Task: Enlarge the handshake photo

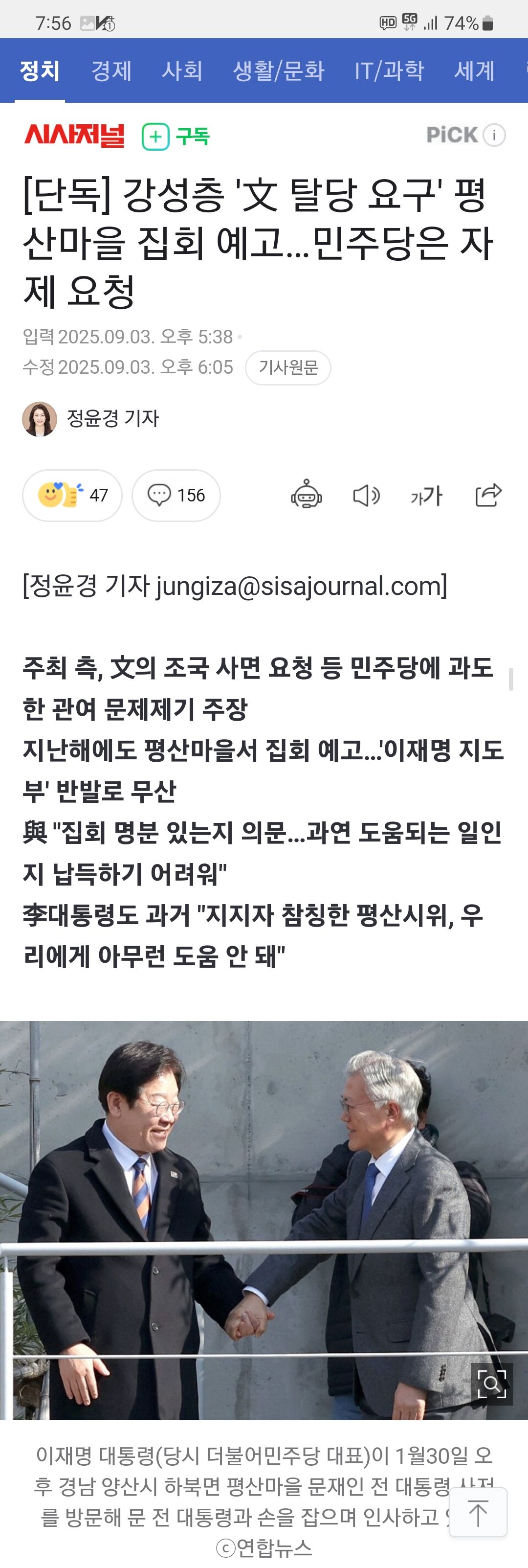Action: 491,1384
